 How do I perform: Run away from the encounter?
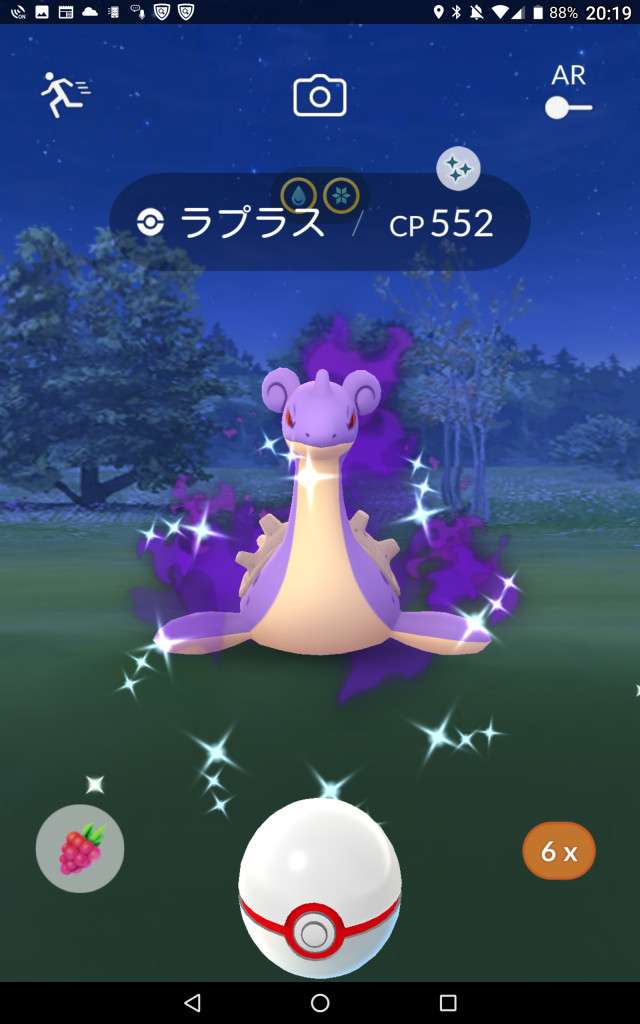[x=64, y=94]
